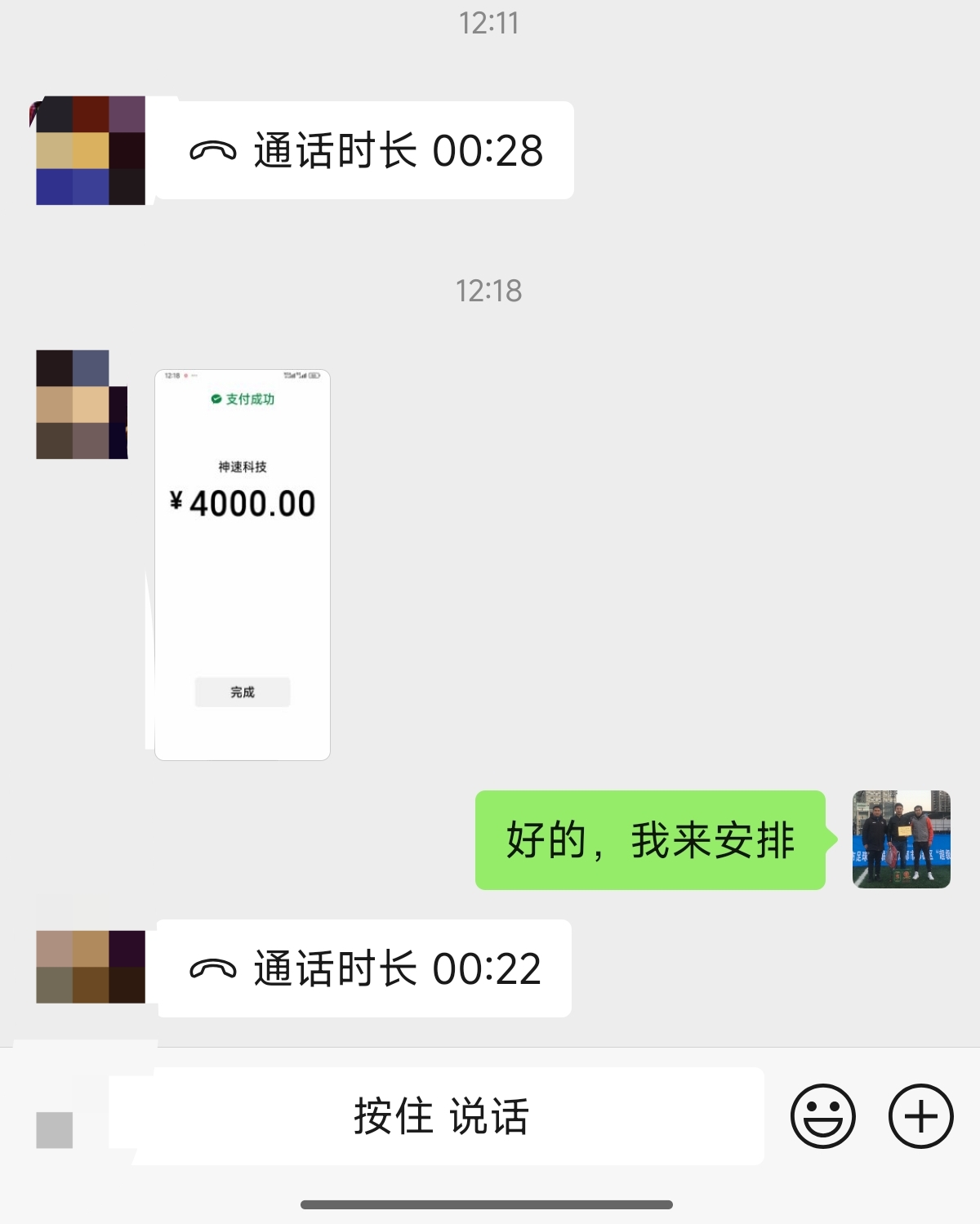Open the emoji sticker panel
This screenshot has width=980, height=1224.
tap(822, 1116)
